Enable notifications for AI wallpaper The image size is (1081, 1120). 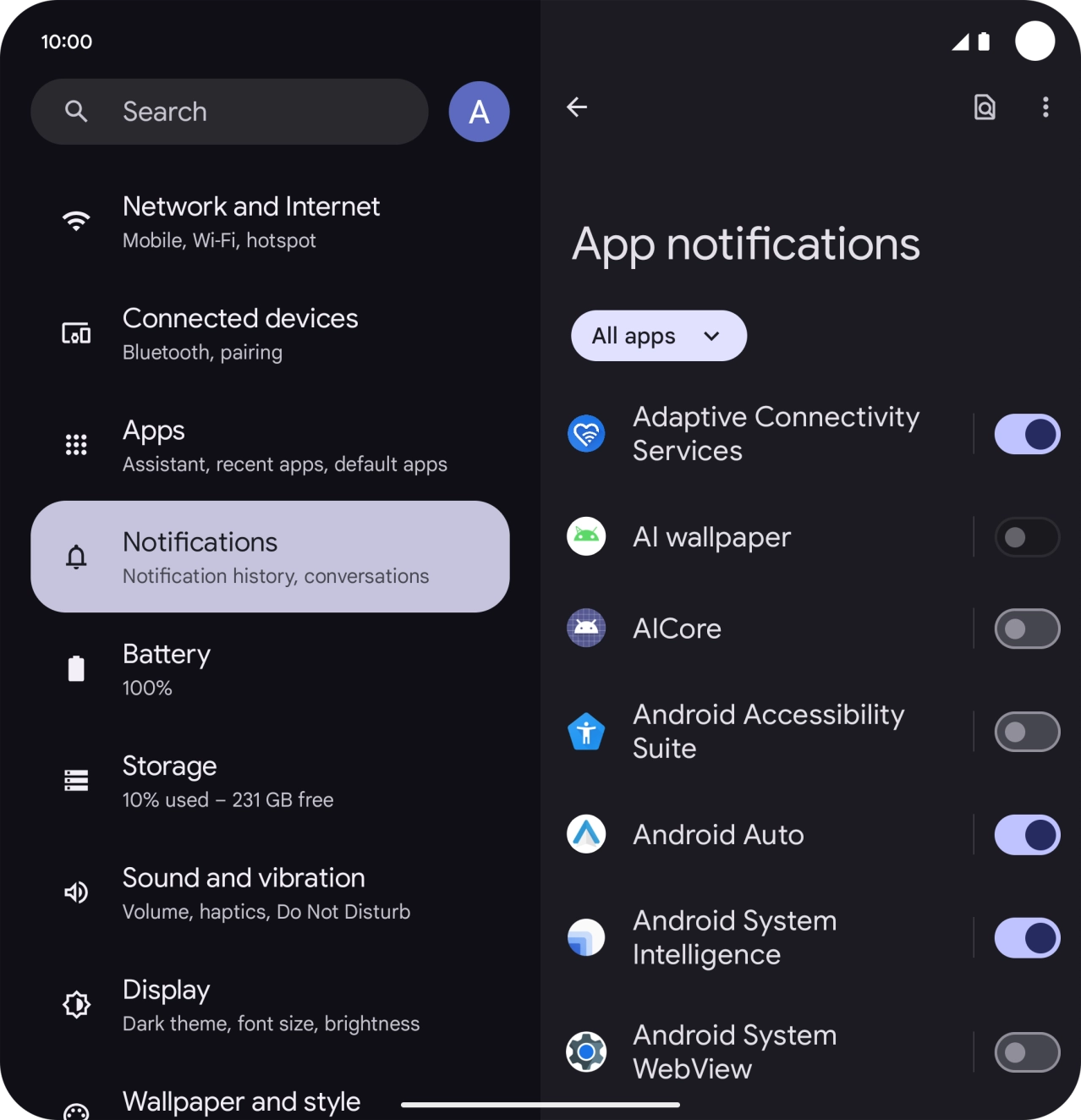(1027, 537)
